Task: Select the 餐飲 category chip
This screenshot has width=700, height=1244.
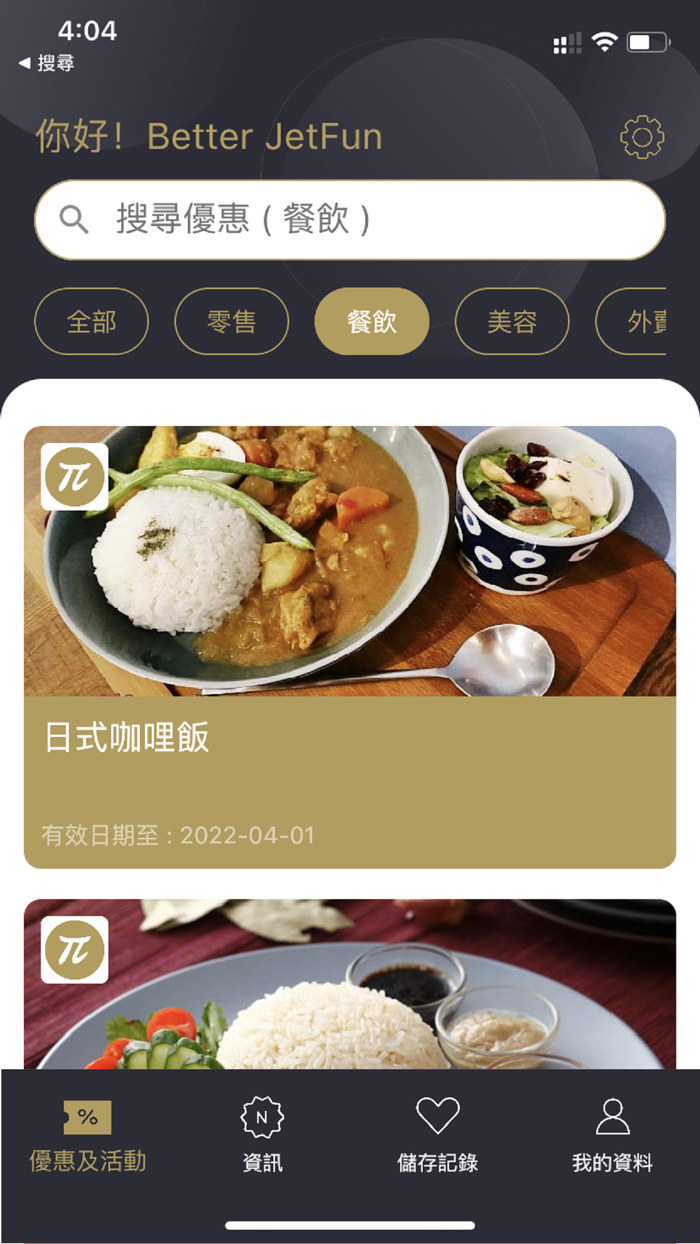Action: click(x=372, y=322)
